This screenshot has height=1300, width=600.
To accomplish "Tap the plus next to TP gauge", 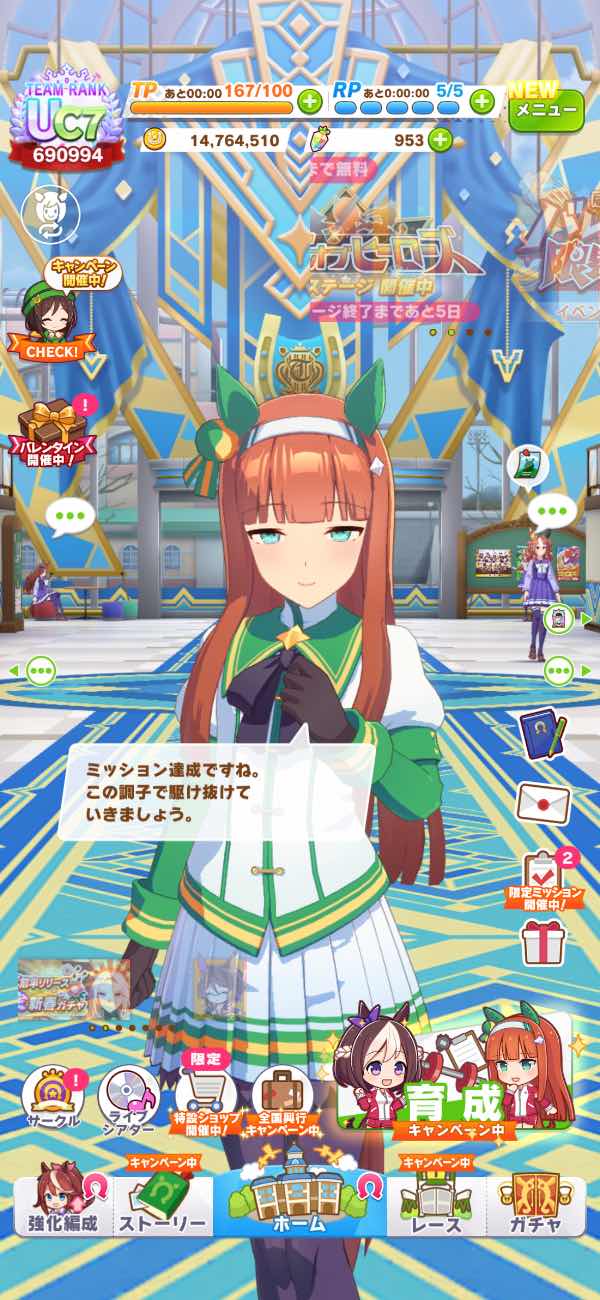I will tap(310, 100).
